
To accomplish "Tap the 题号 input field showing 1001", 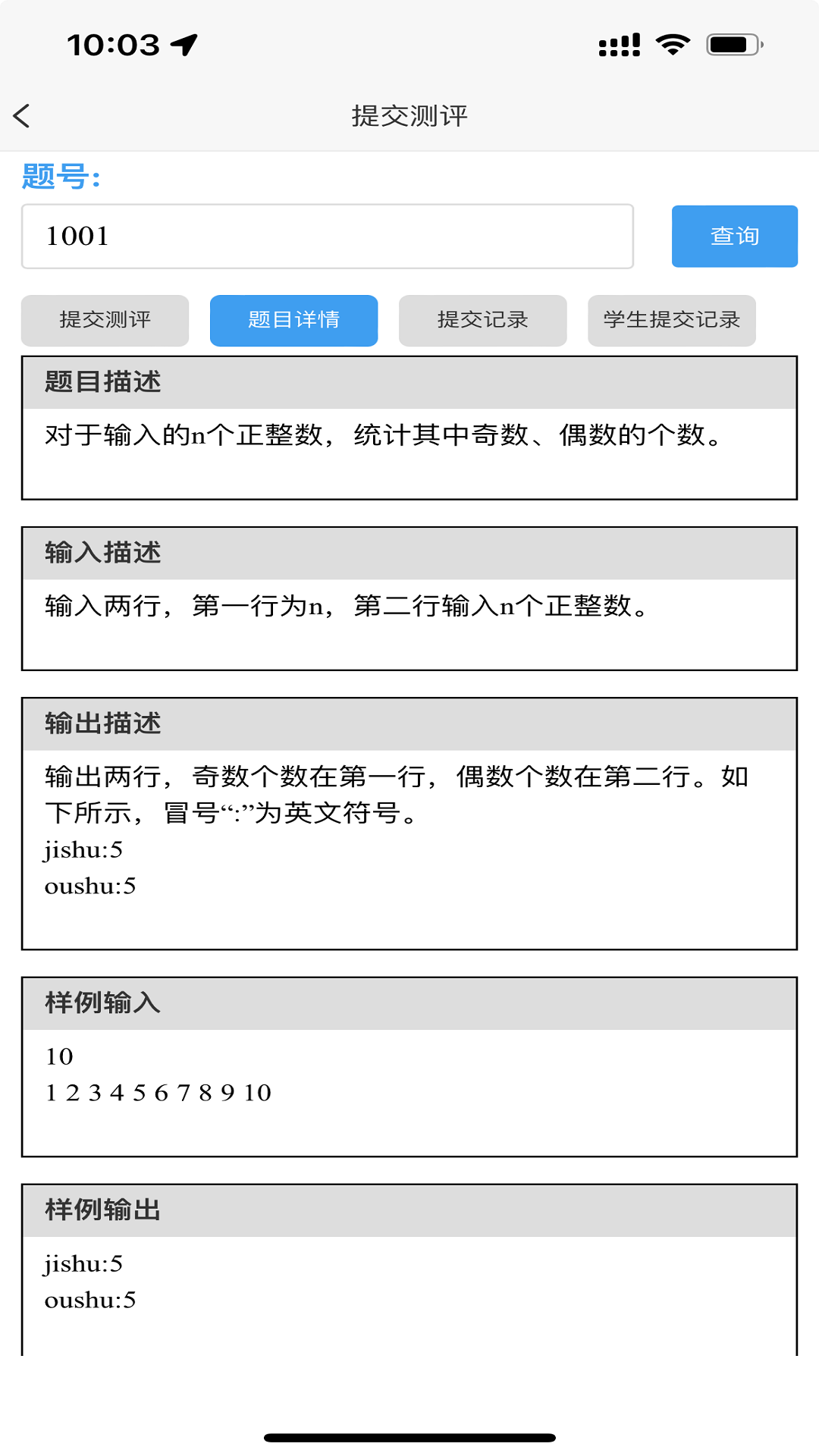I will [x=328, y=236].
